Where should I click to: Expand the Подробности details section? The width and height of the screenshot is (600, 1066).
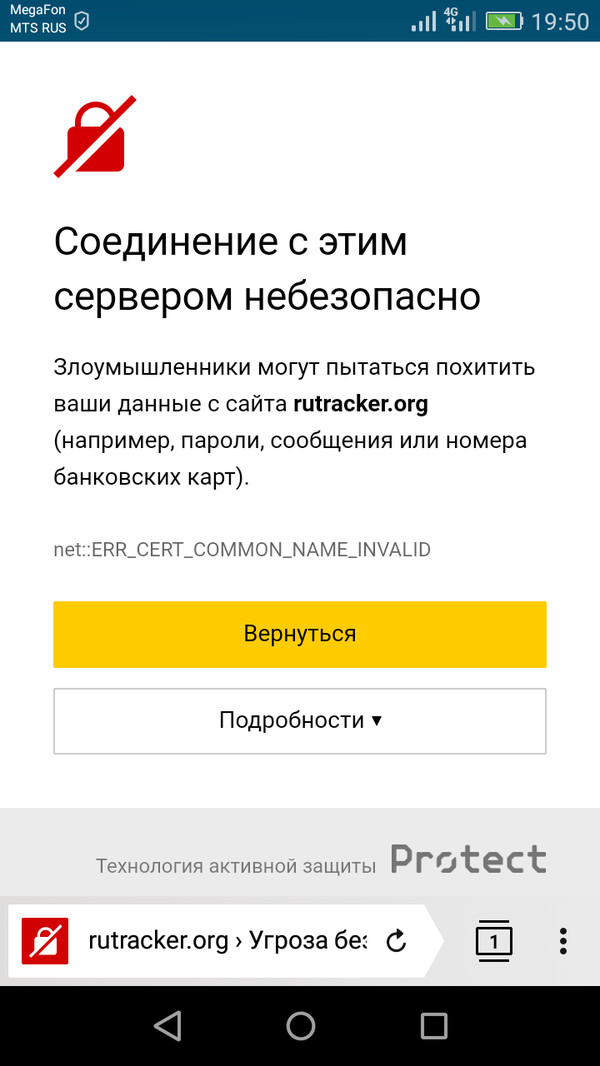click(299, 720)
